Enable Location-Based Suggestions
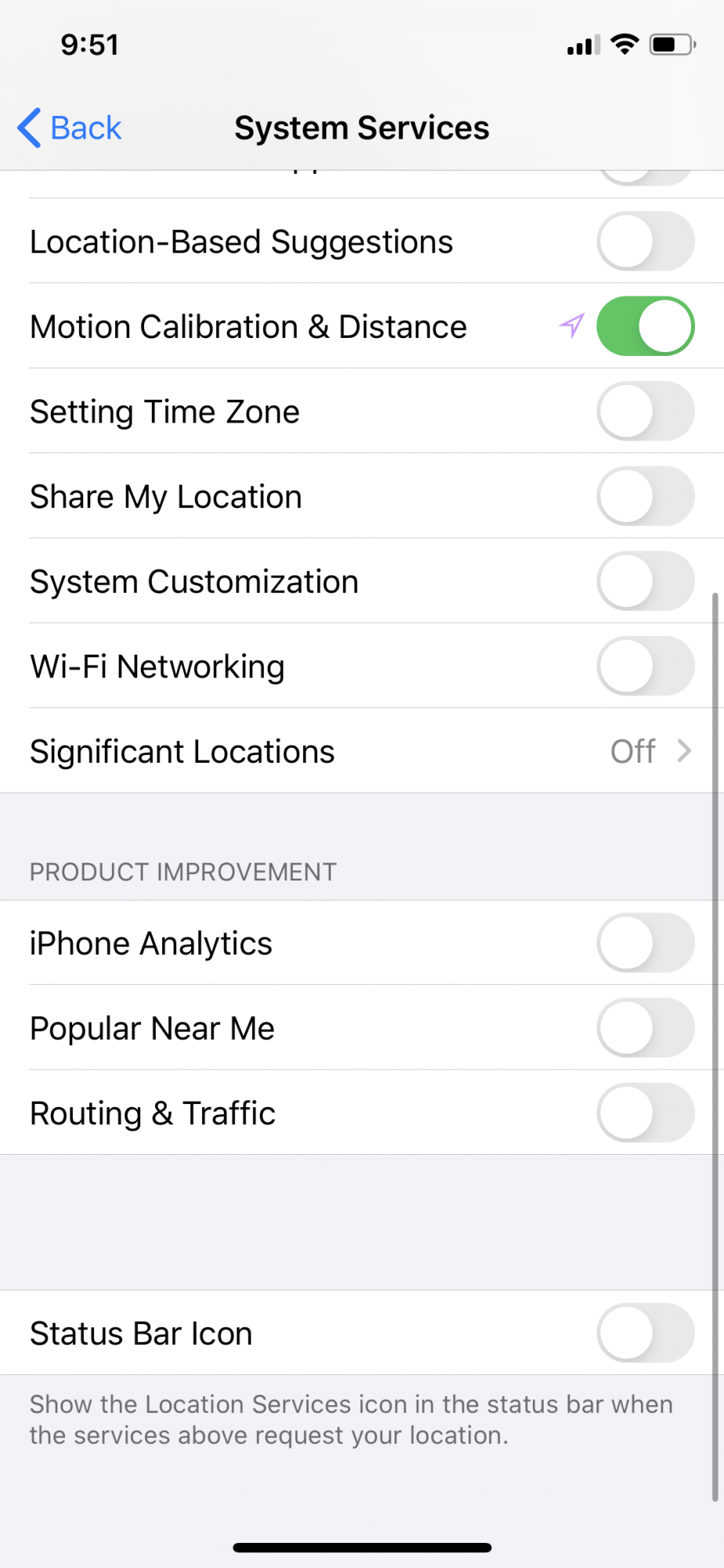Screen dimensions: 724x1568 (645, 241)
